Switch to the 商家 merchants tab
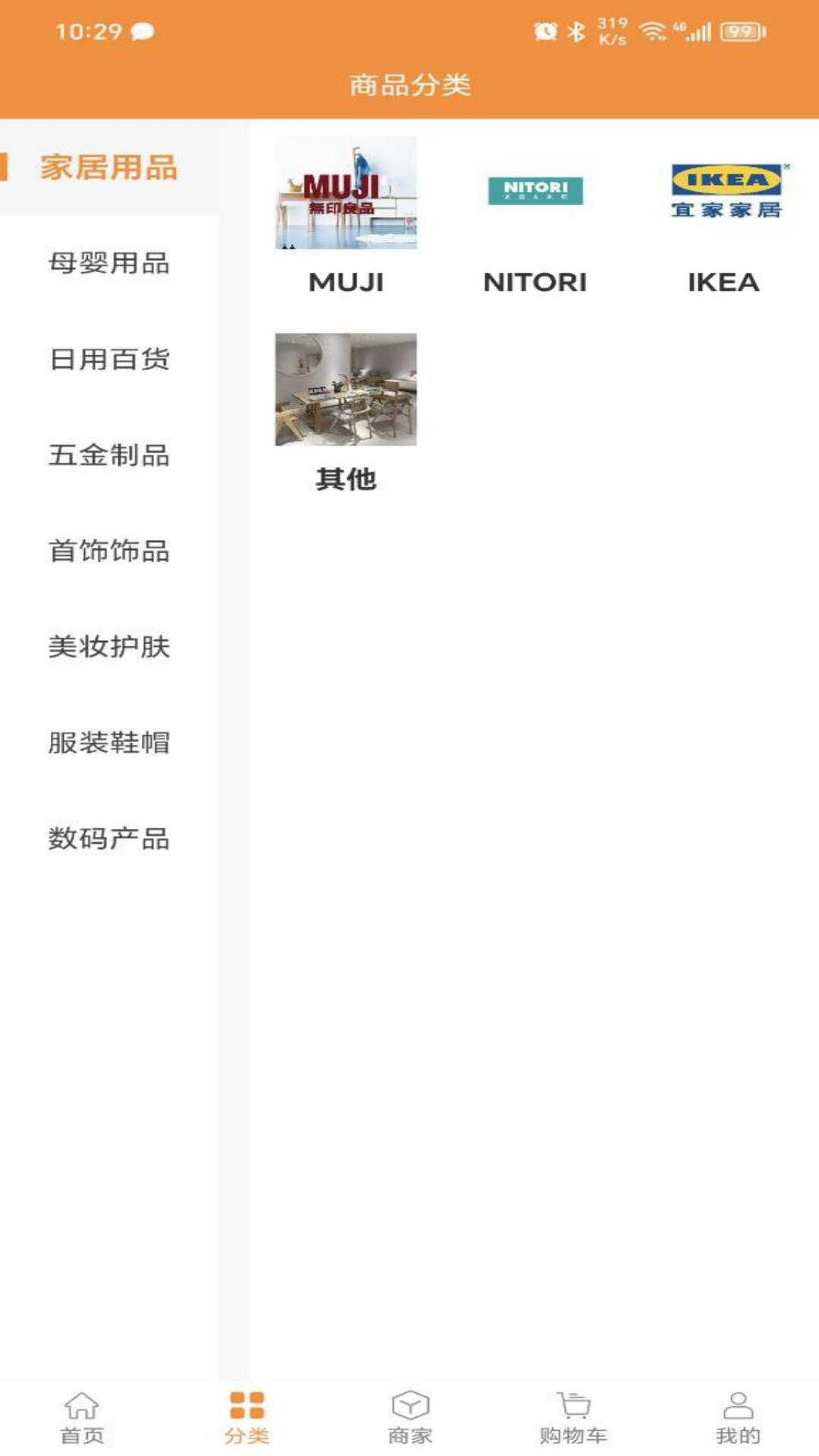819x1456 pixels. [410, 1418]
